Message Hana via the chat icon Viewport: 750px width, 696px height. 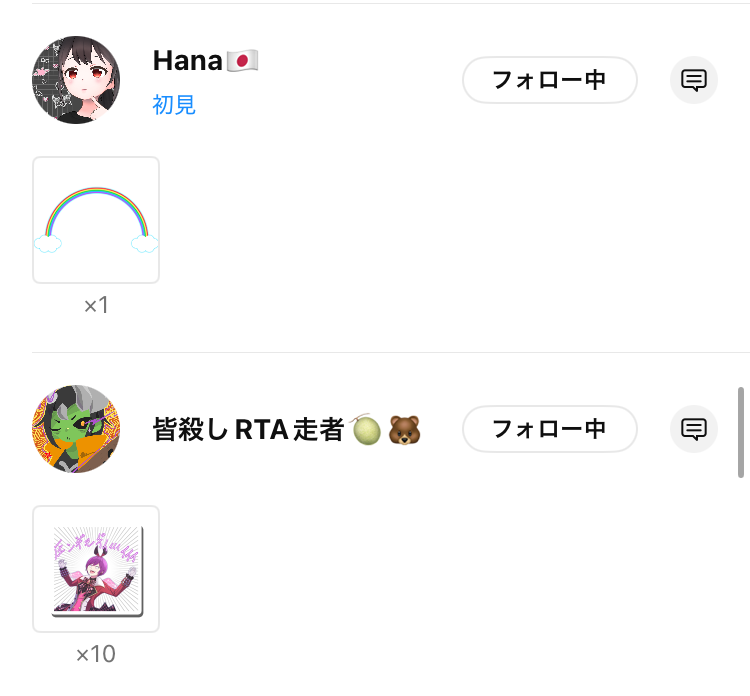(x=694, y=80)
